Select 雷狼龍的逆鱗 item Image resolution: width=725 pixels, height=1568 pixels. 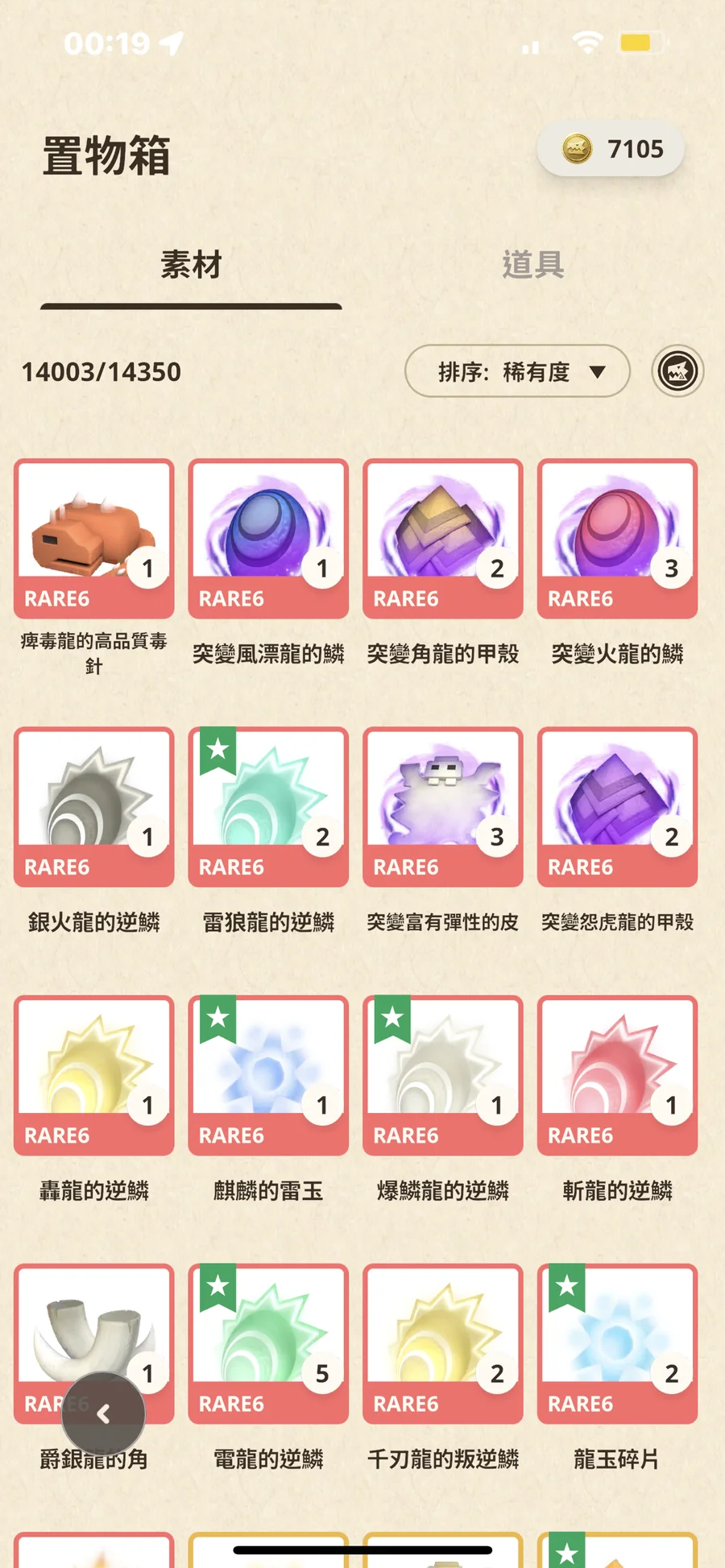point(268,806)
